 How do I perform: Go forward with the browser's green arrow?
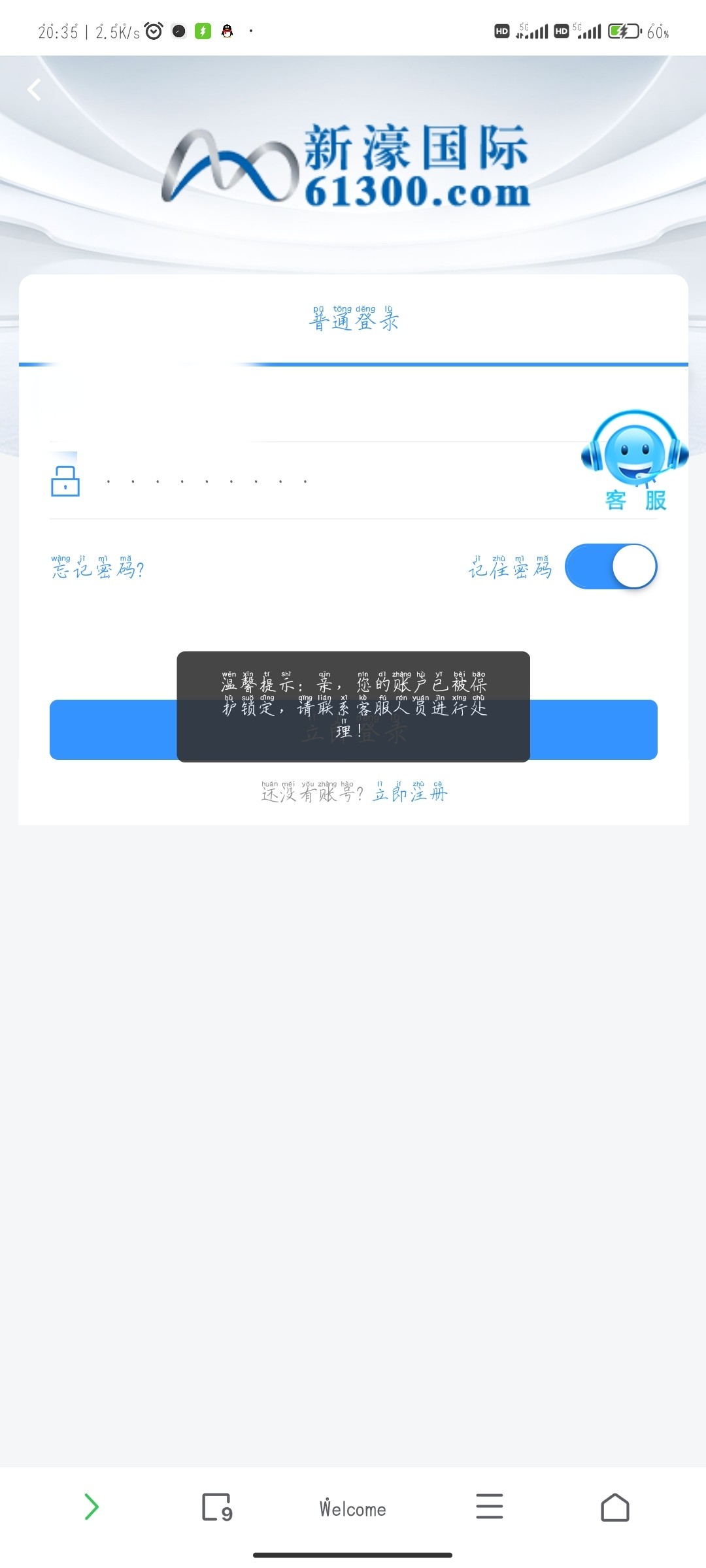click(92, 1507)
